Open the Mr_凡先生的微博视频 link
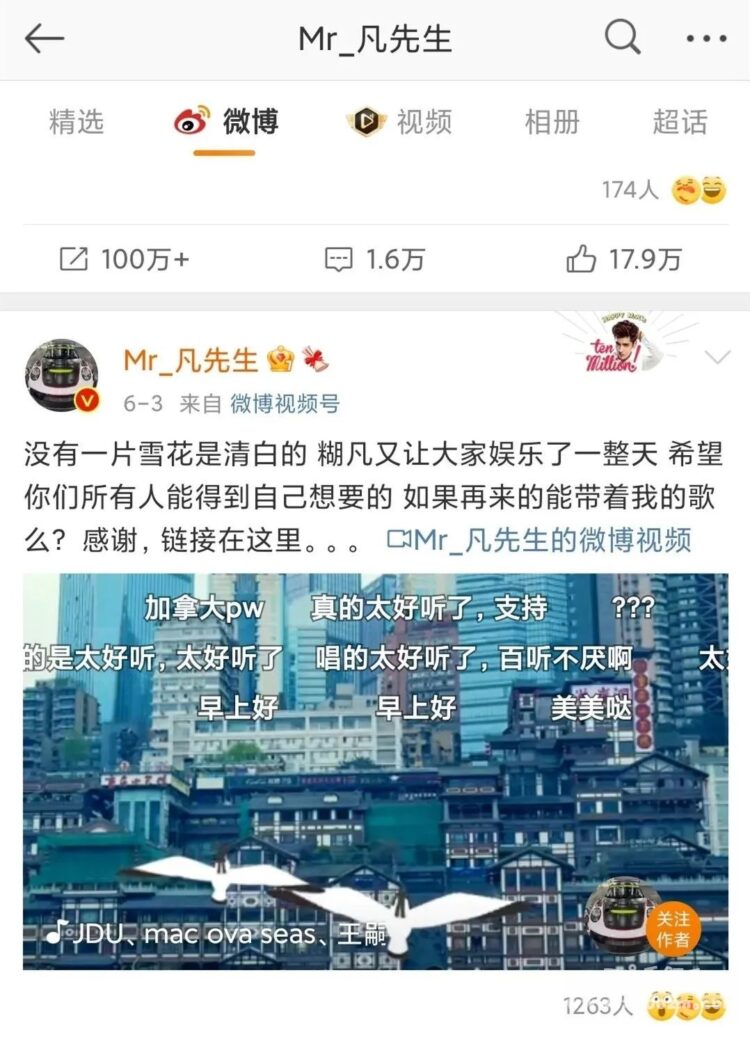Screen dimensions: 750x1037 pyautogui.click(x=539, y=540)
